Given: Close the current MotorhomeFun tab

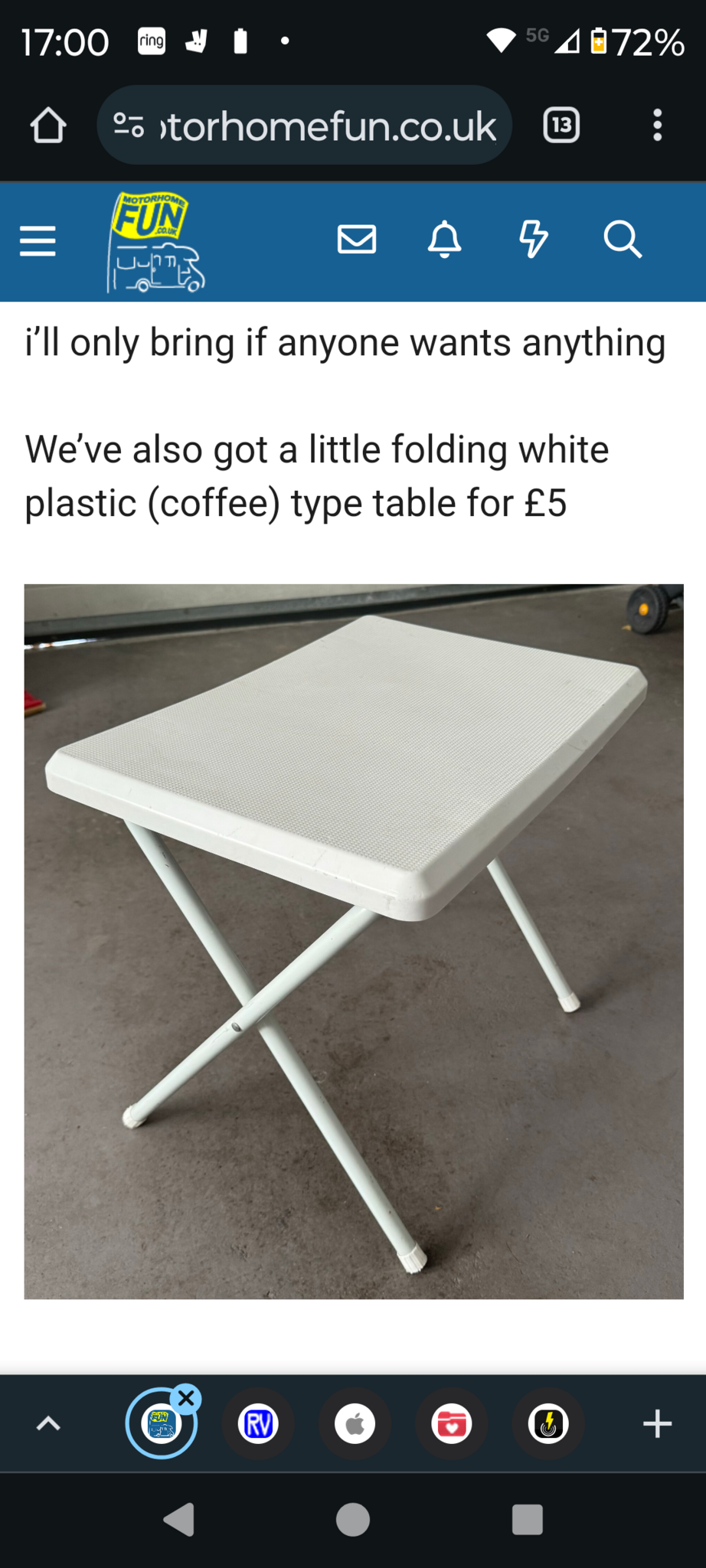Looking at the screenshot, I should click(186, 1399).
